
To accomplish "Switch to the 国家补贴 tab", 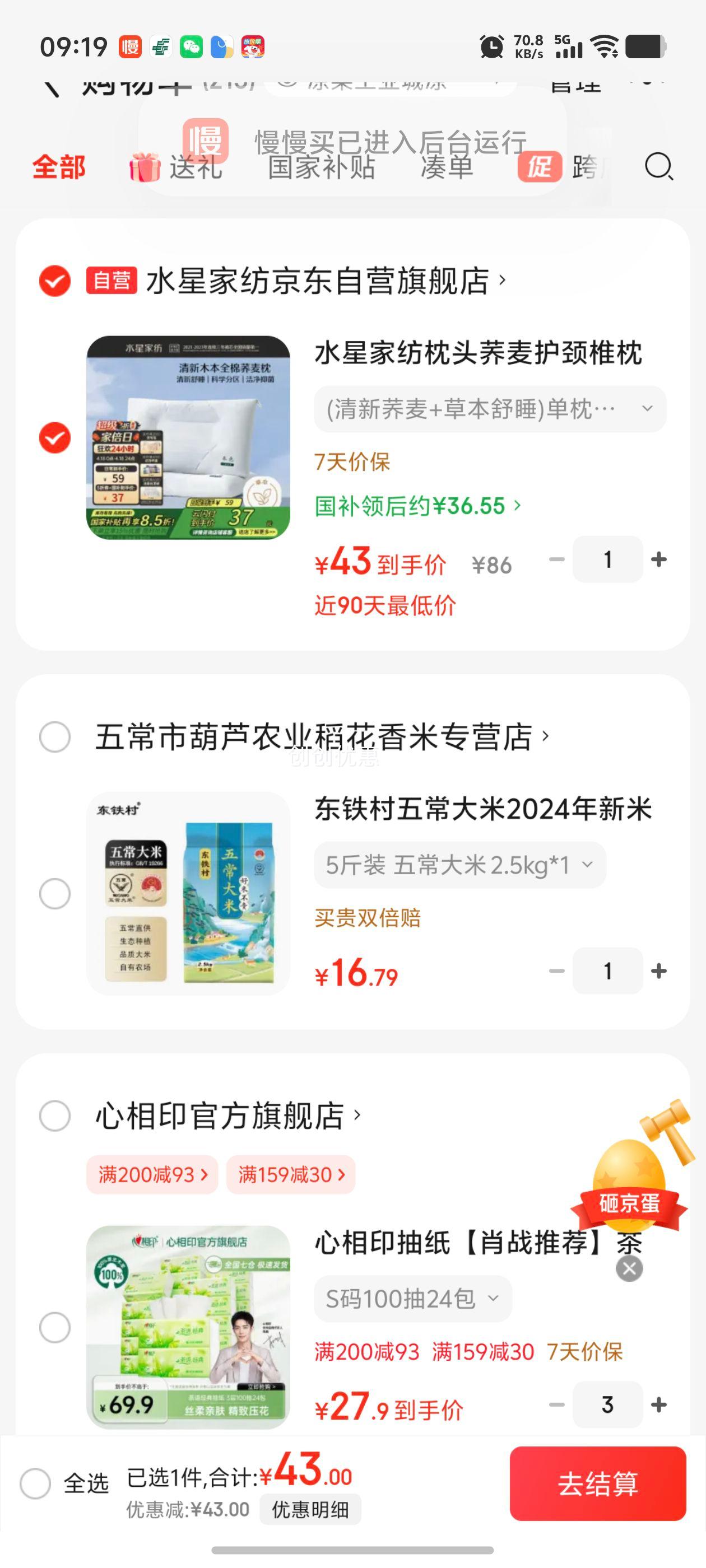I will click(x=321, y=167).
